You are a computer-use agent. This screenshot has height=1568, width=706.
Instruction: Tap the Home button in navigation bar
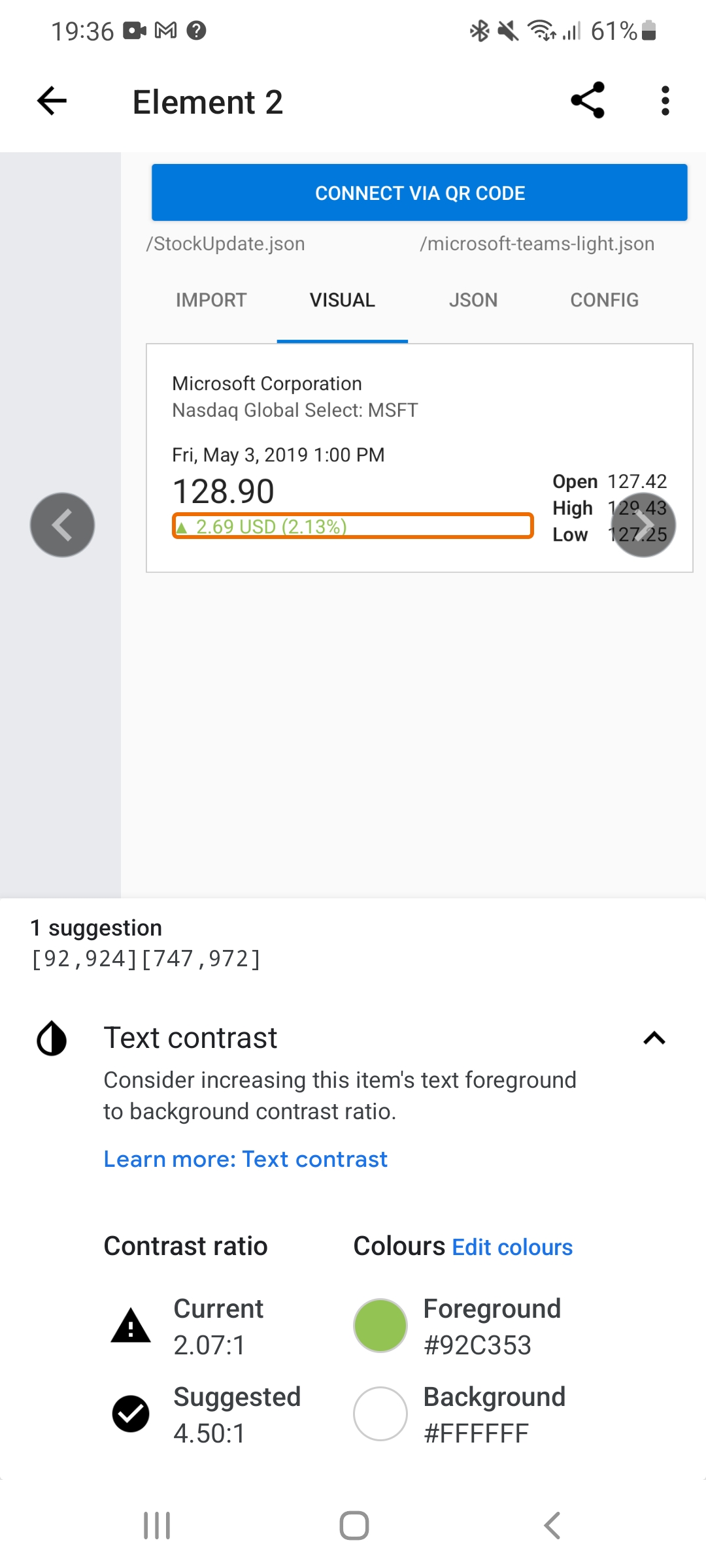[x=353, y=1526]
